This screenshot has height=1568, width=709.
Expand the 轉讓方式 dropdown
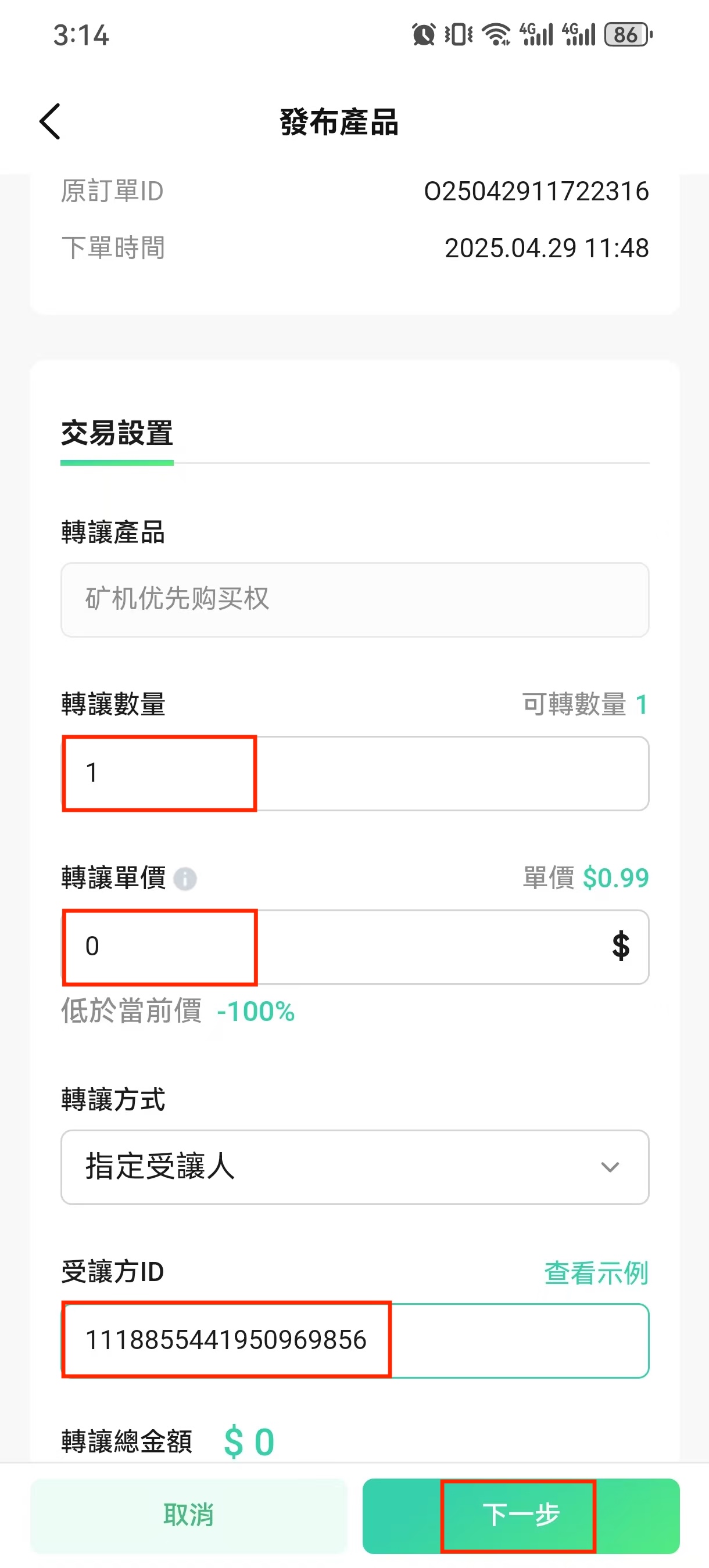pyautogui.click(x=354, y=1167)
